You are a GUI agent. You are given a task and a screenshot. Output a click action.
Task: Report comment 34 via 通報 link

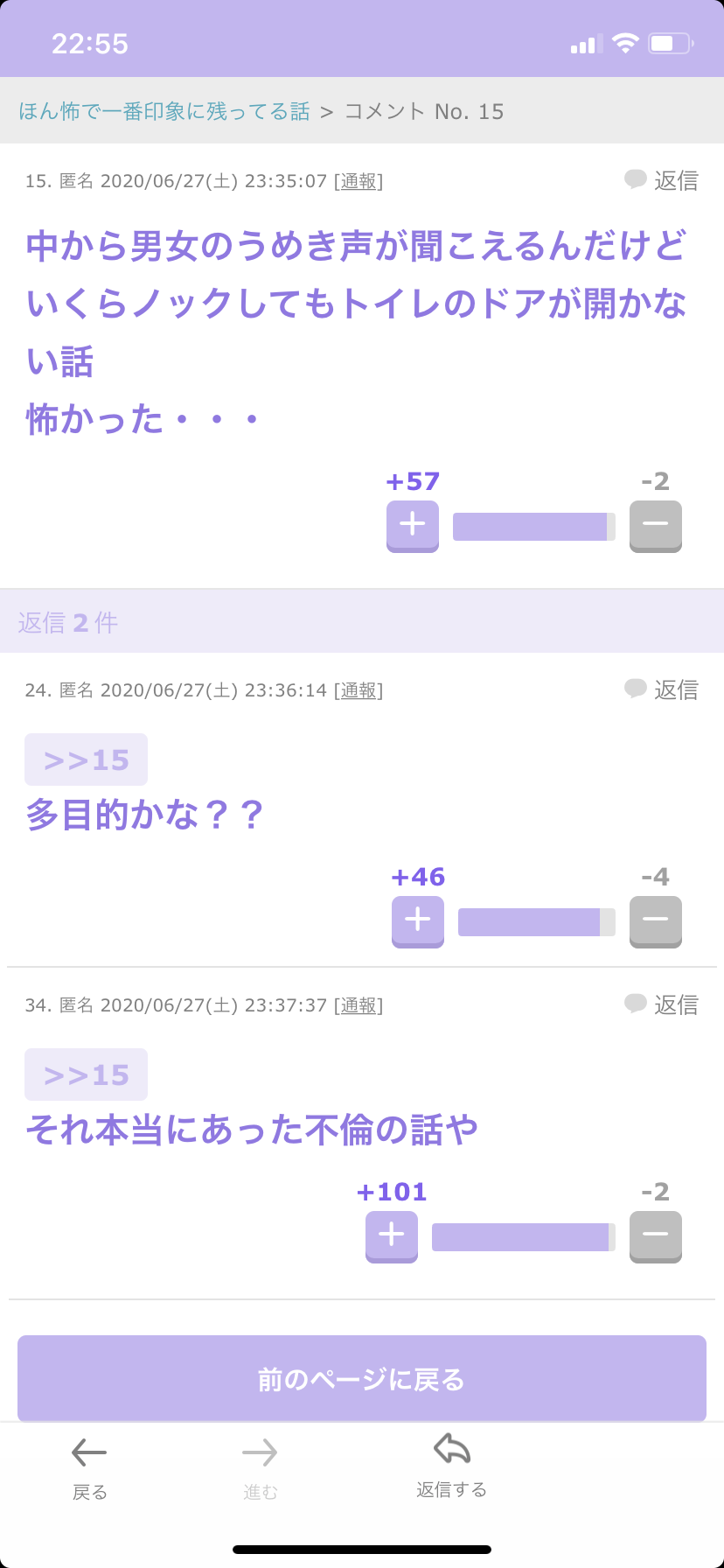359,1005
